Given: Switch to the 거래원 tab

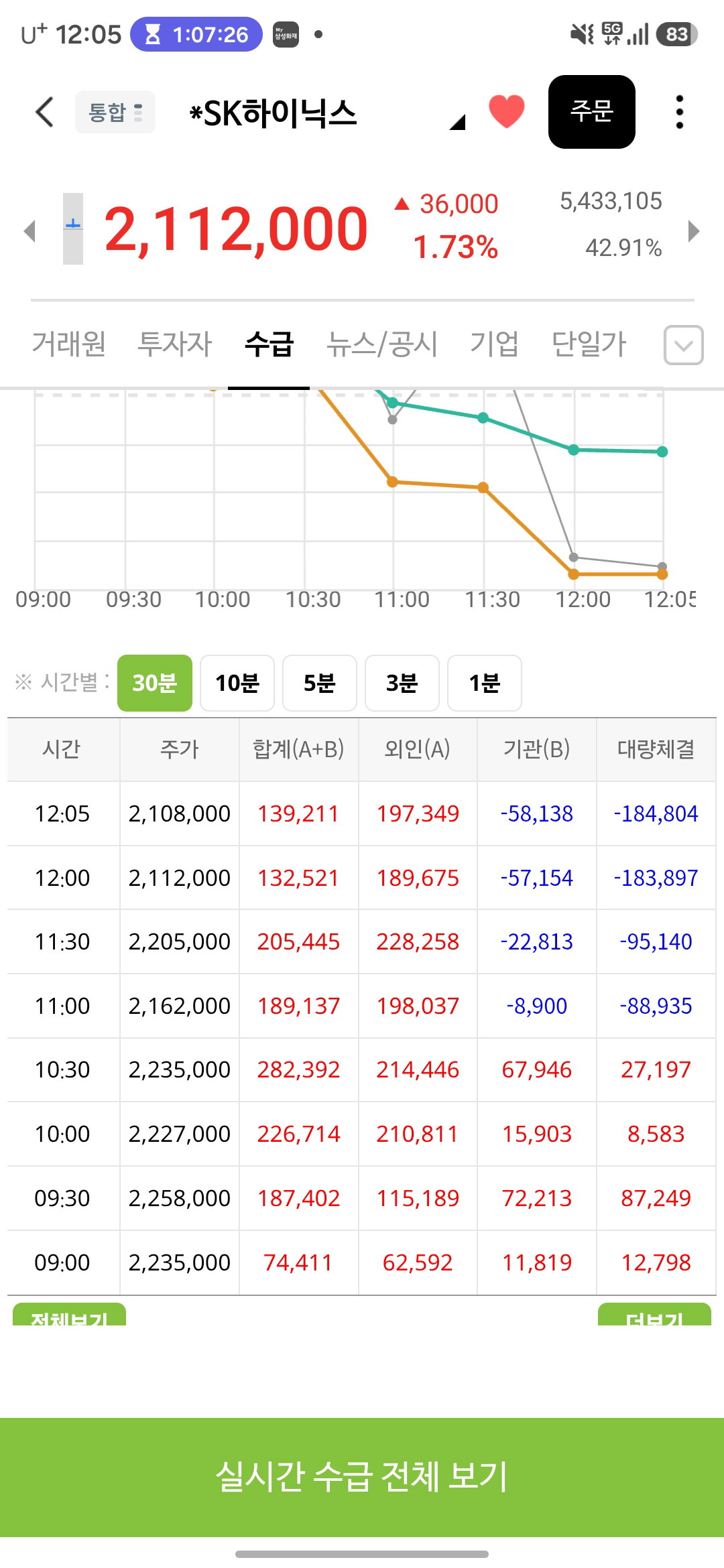Looking at the screenshot, I should coord(69,344).
